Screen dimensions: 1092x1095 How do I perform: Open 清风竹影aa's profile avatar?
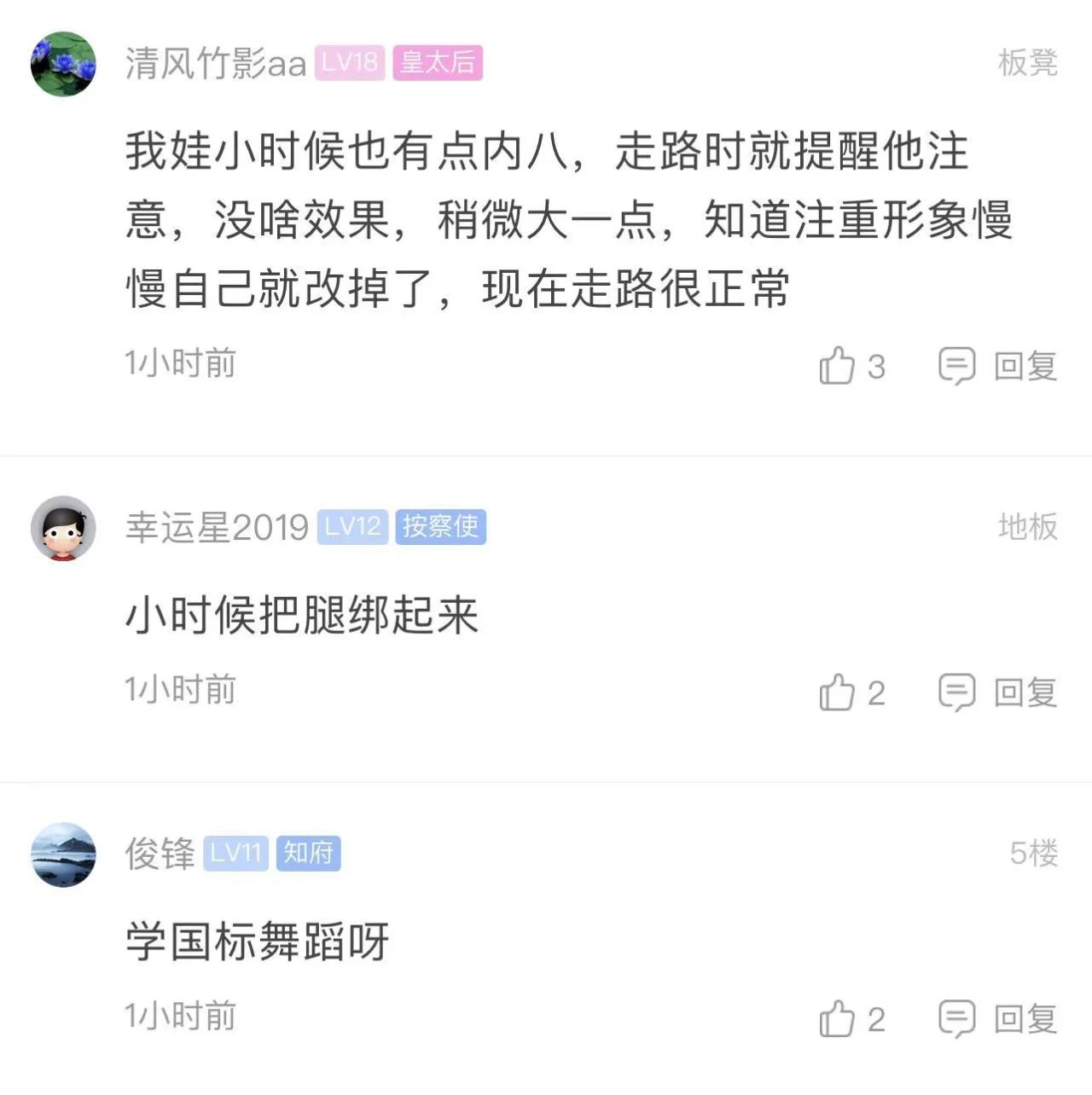63,64
